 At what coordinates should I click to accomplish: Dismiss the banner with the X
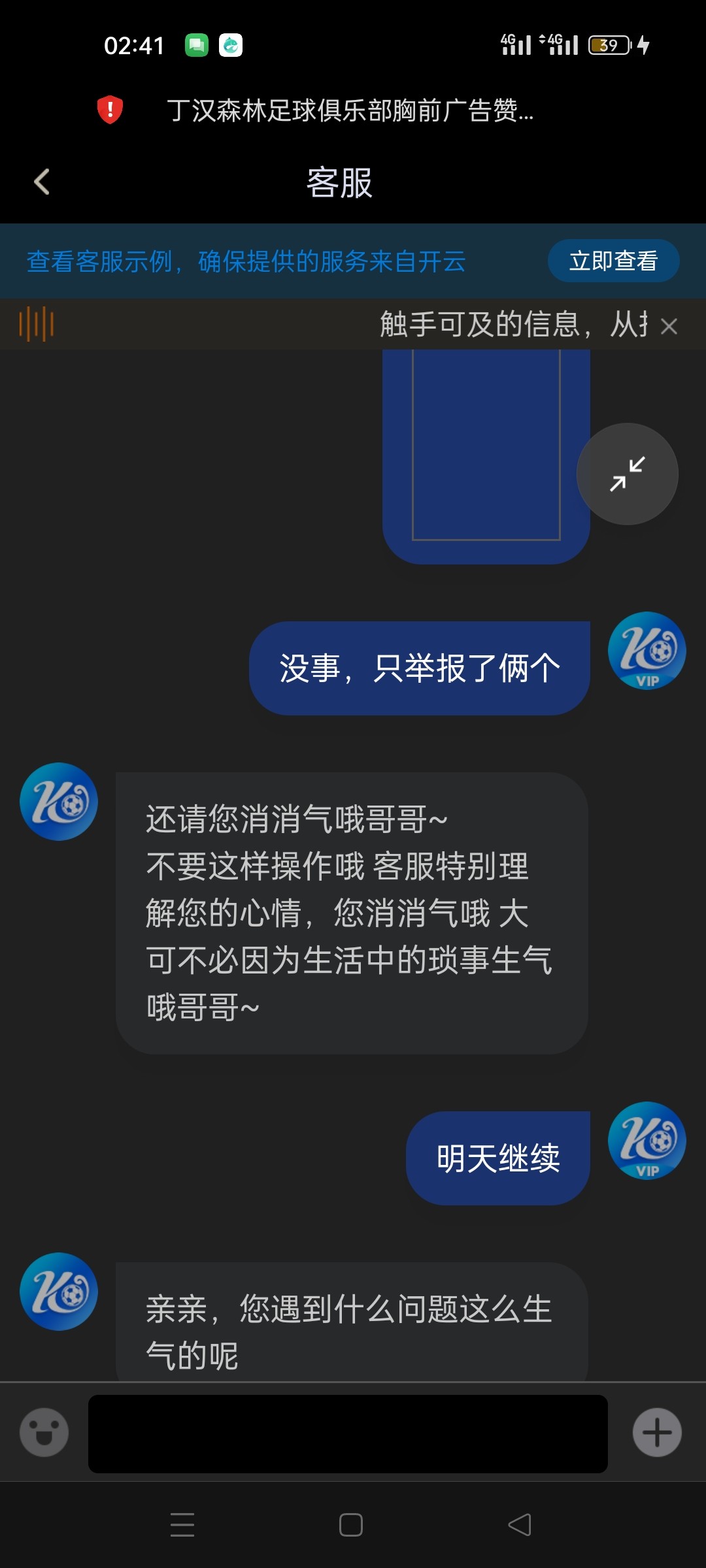pos(670,325)
